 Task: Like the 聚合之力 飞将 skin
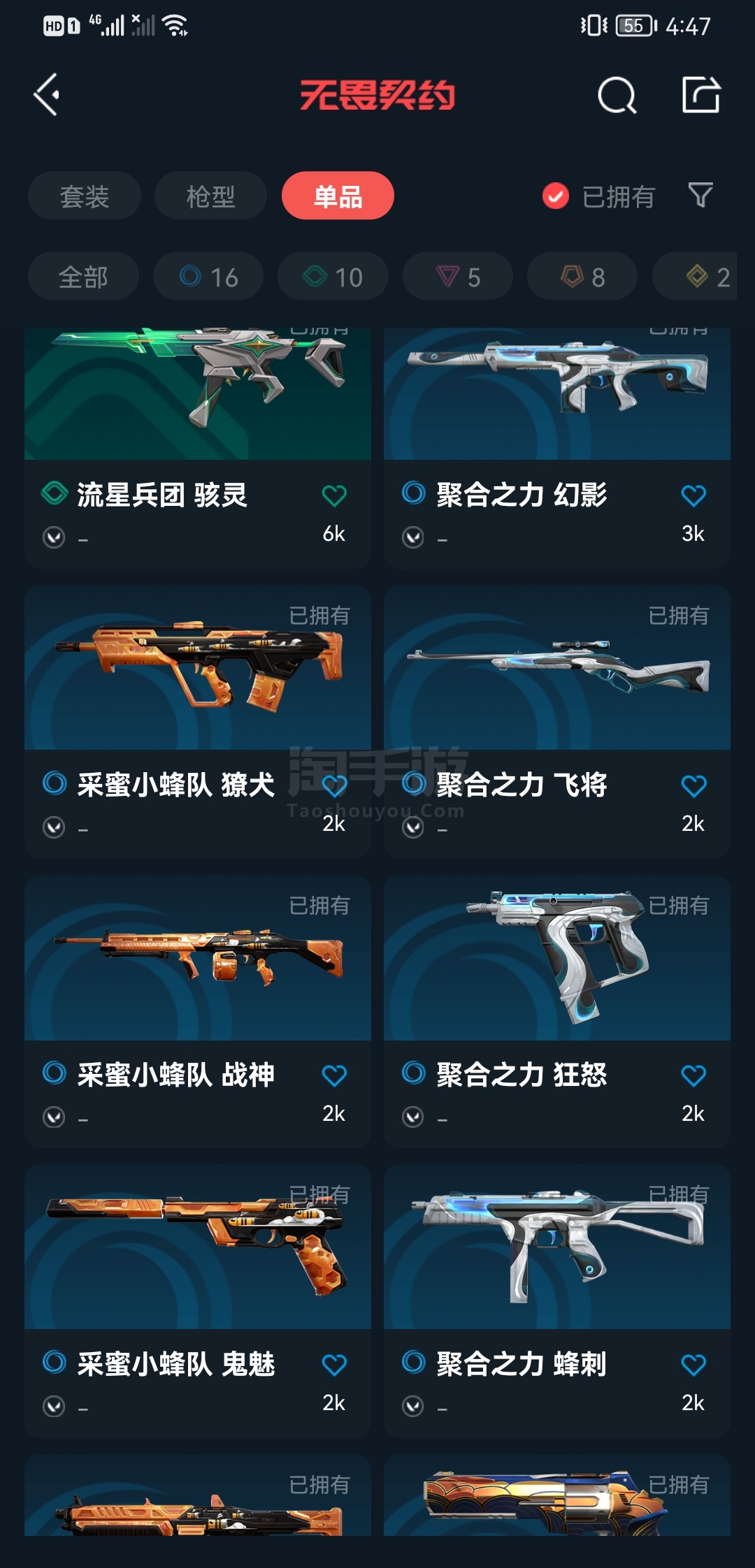pos(693,786)
